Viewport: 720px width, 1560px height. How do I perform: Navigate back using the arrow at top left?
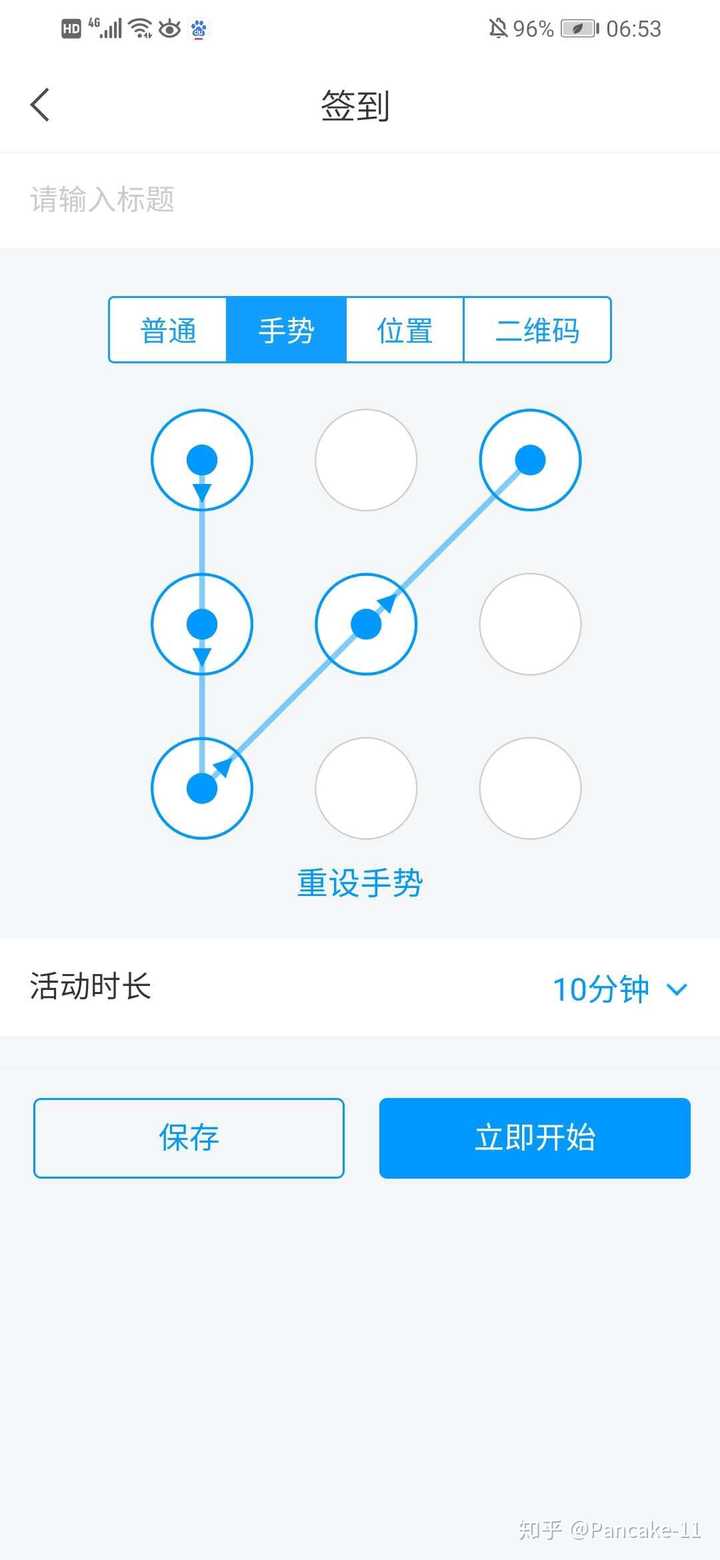[40, 104]
